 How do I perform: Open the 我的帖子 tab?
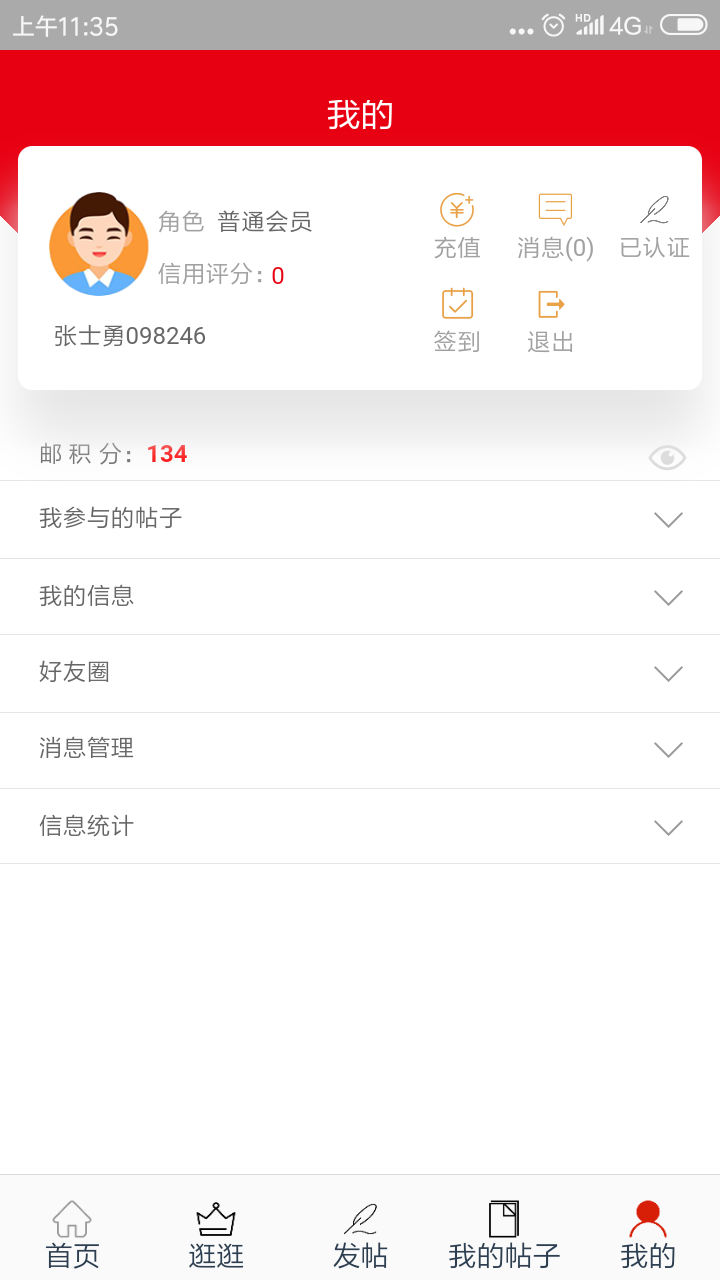click(x=504, y=1235)
